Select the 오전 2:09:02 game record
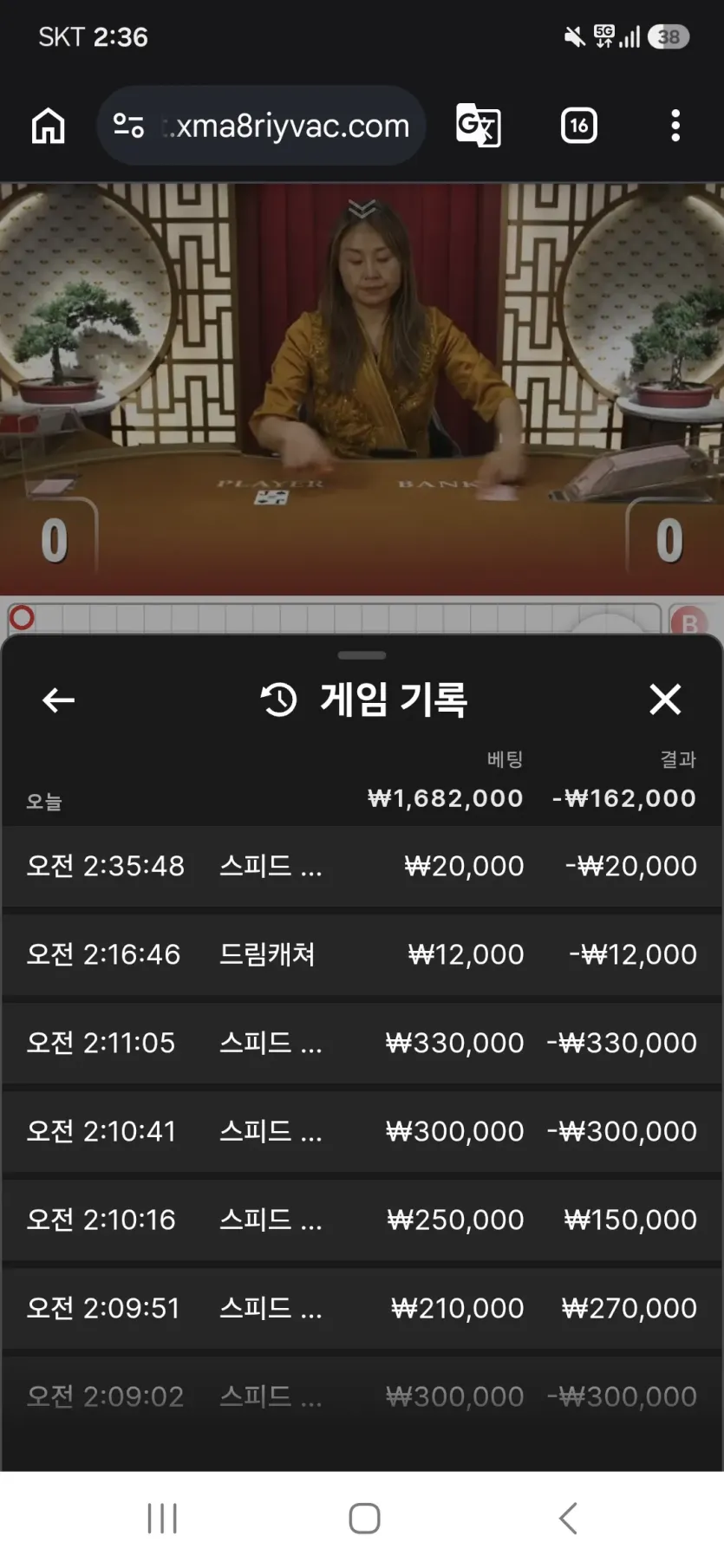Viewport: 724px width, 1568px height. click(362, 1396)
